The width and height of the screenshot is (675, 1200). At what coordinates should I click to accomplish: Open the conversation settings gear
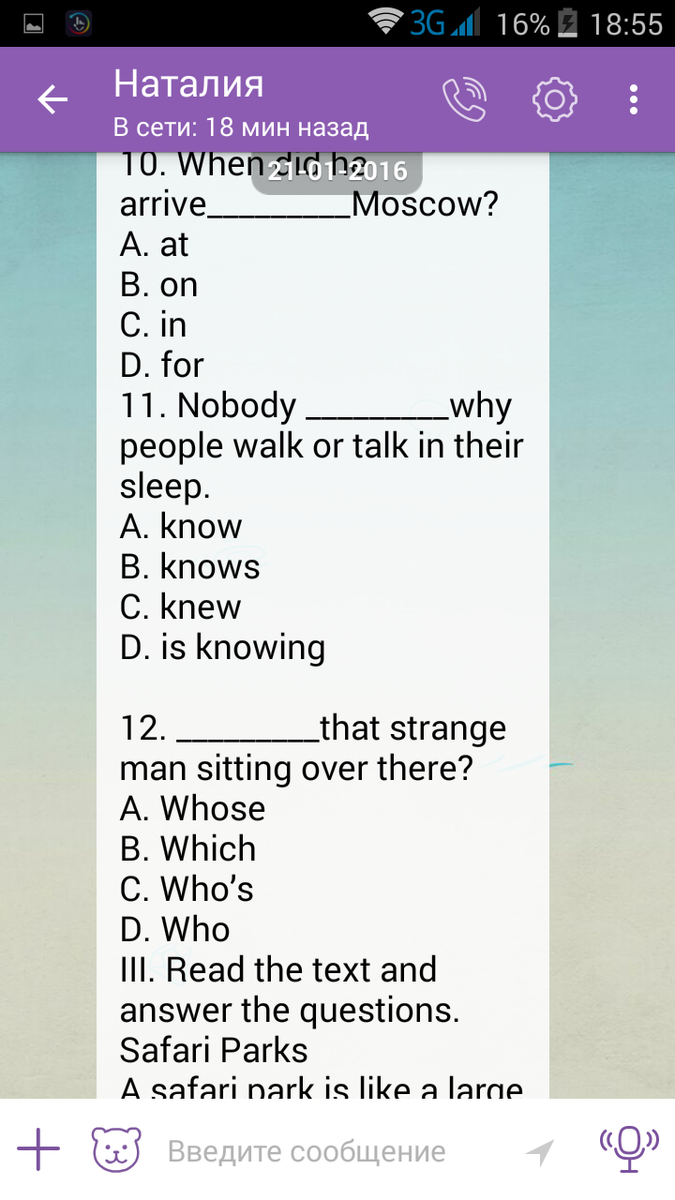(554, 100)
